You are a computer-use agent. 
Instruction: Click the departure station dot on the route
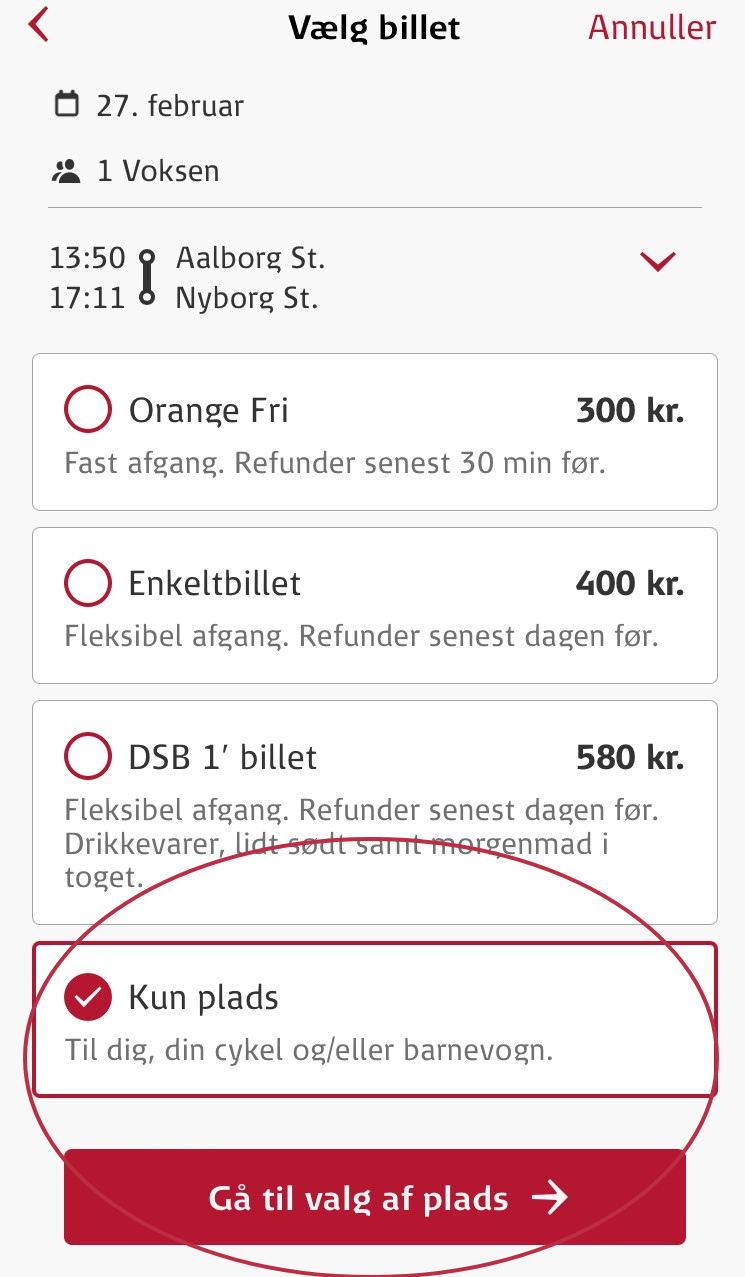[148, 256]
